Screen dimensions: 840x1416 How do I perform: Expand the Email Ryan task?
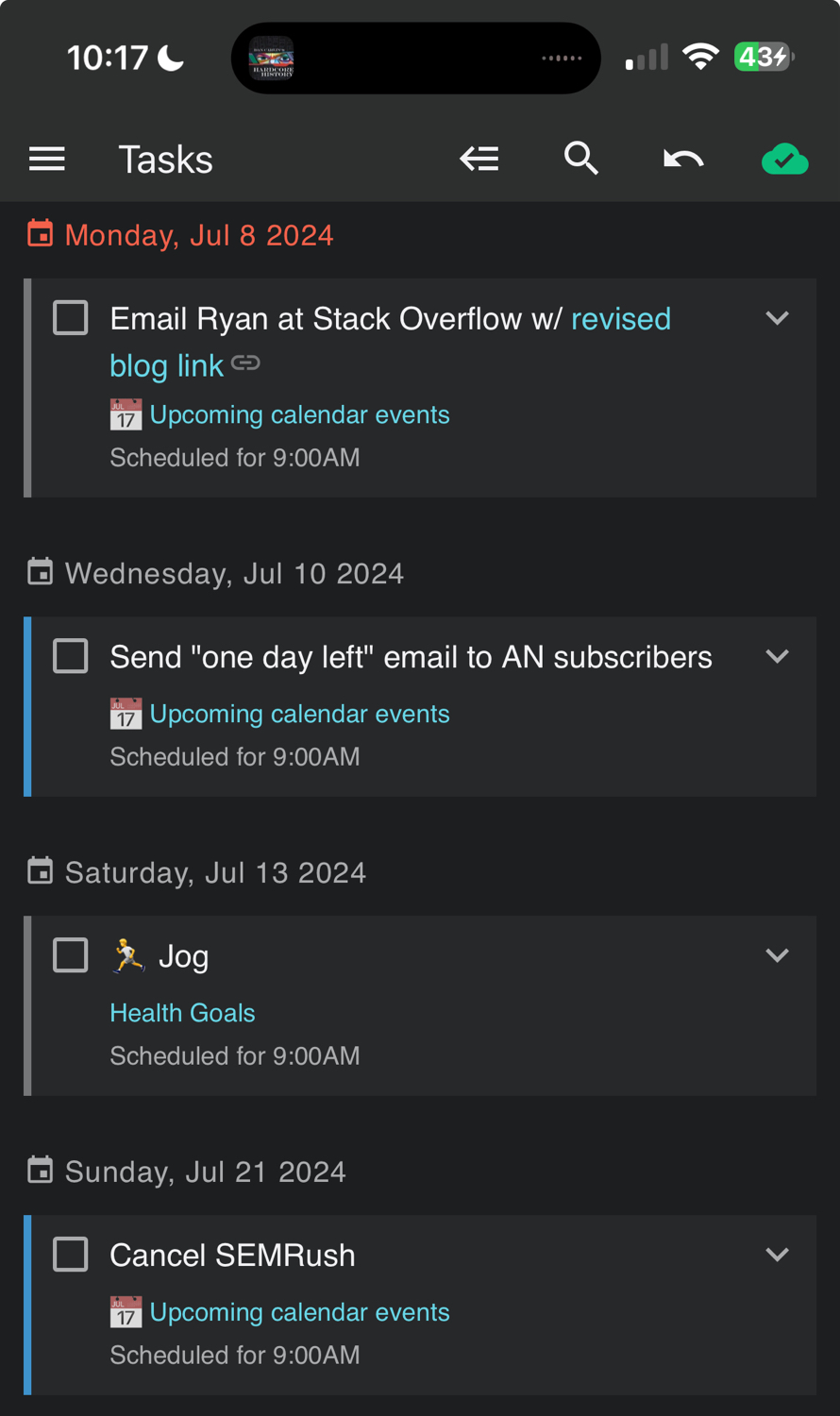778,318
